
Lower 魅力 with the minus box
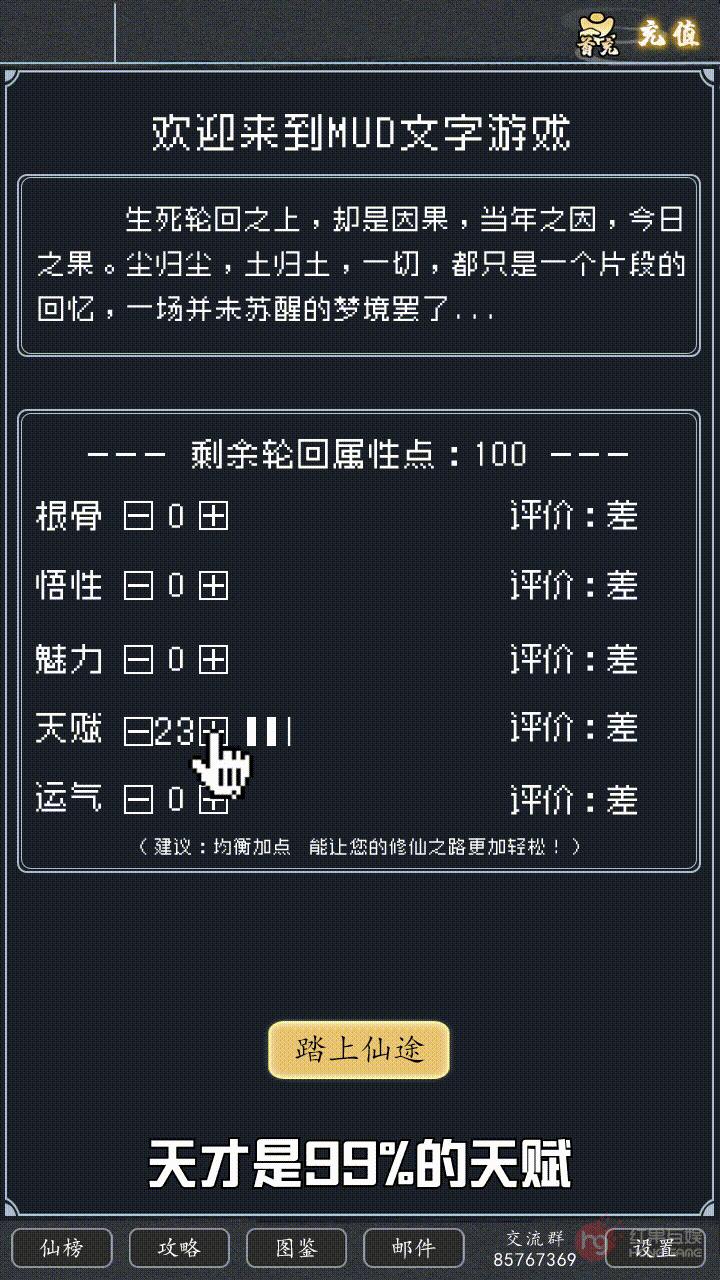[x=138, y=659]
